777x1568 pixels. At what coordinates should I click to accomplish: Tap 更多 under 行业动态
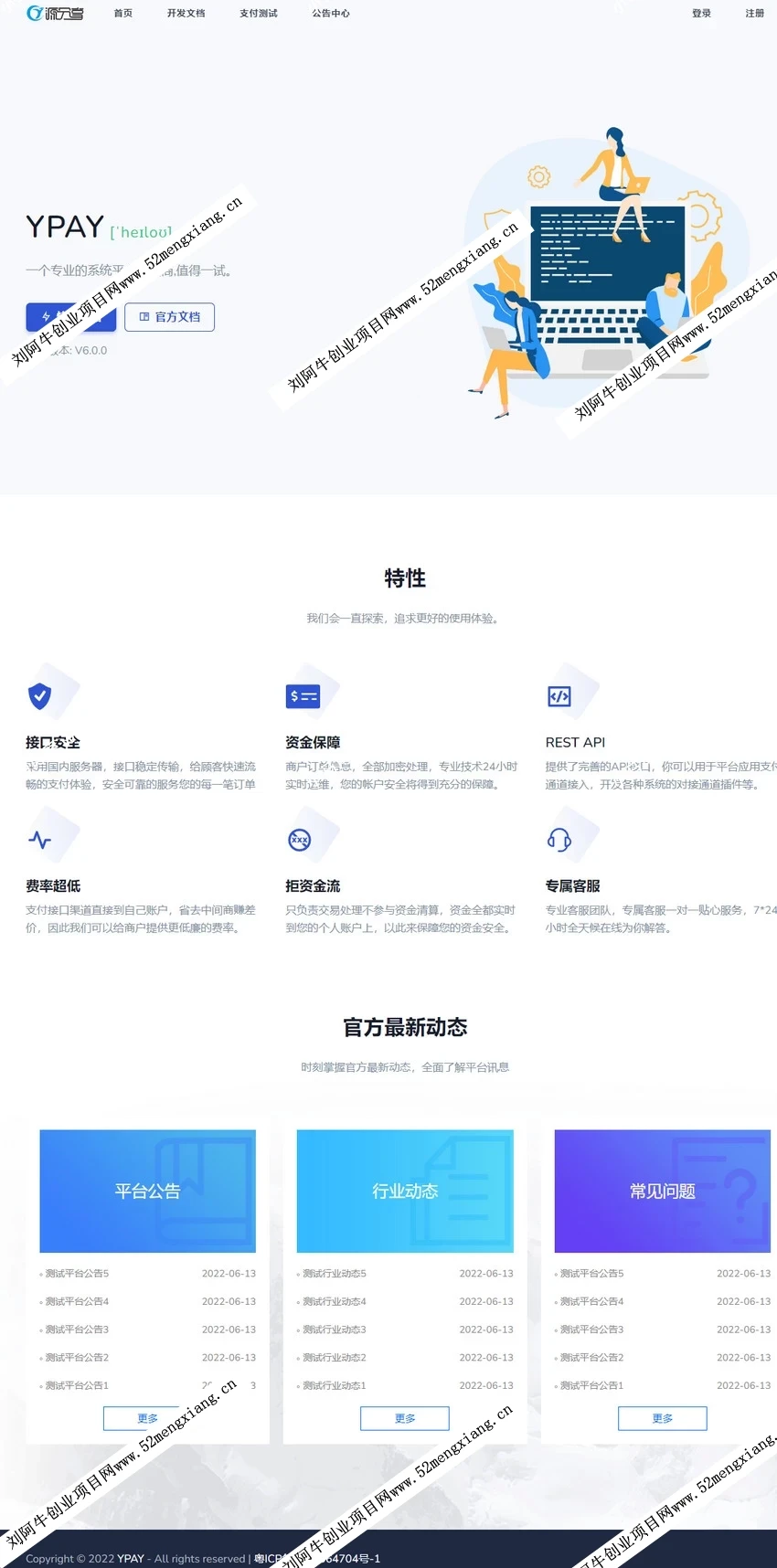point(405,1418)
